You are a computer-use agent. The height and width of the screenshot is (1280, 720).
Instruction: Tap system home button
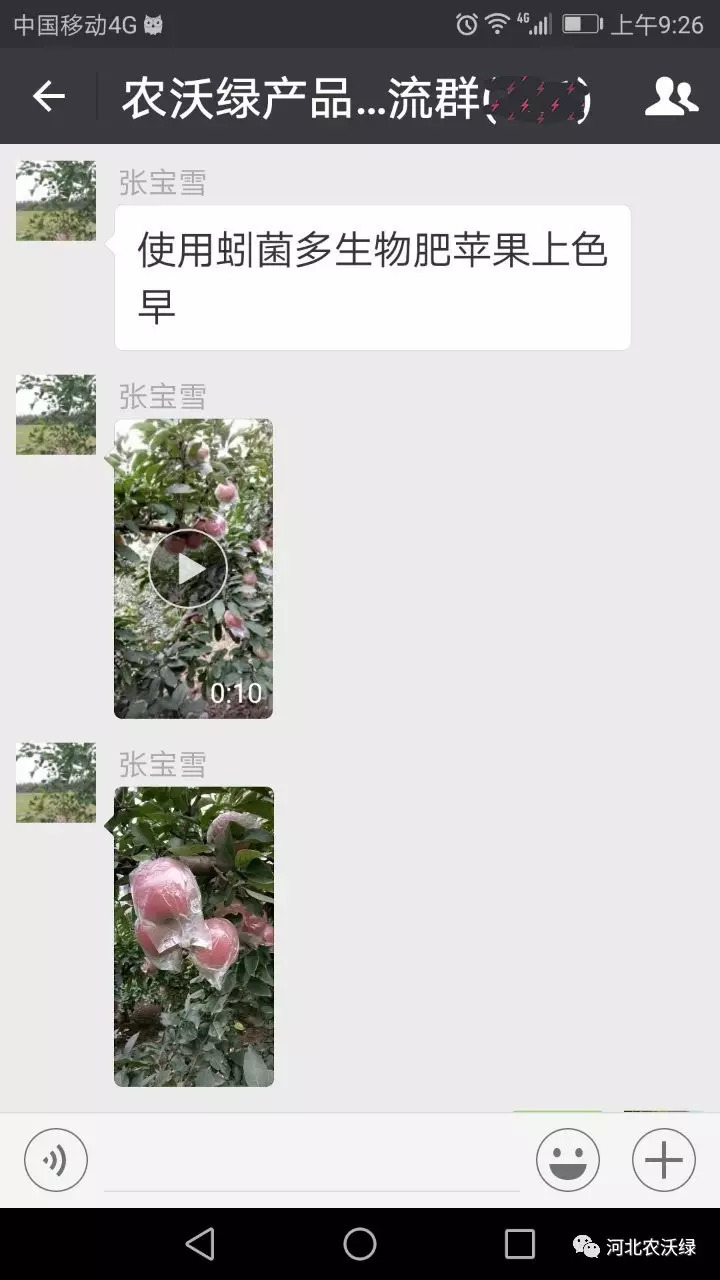coord(360,1244)
